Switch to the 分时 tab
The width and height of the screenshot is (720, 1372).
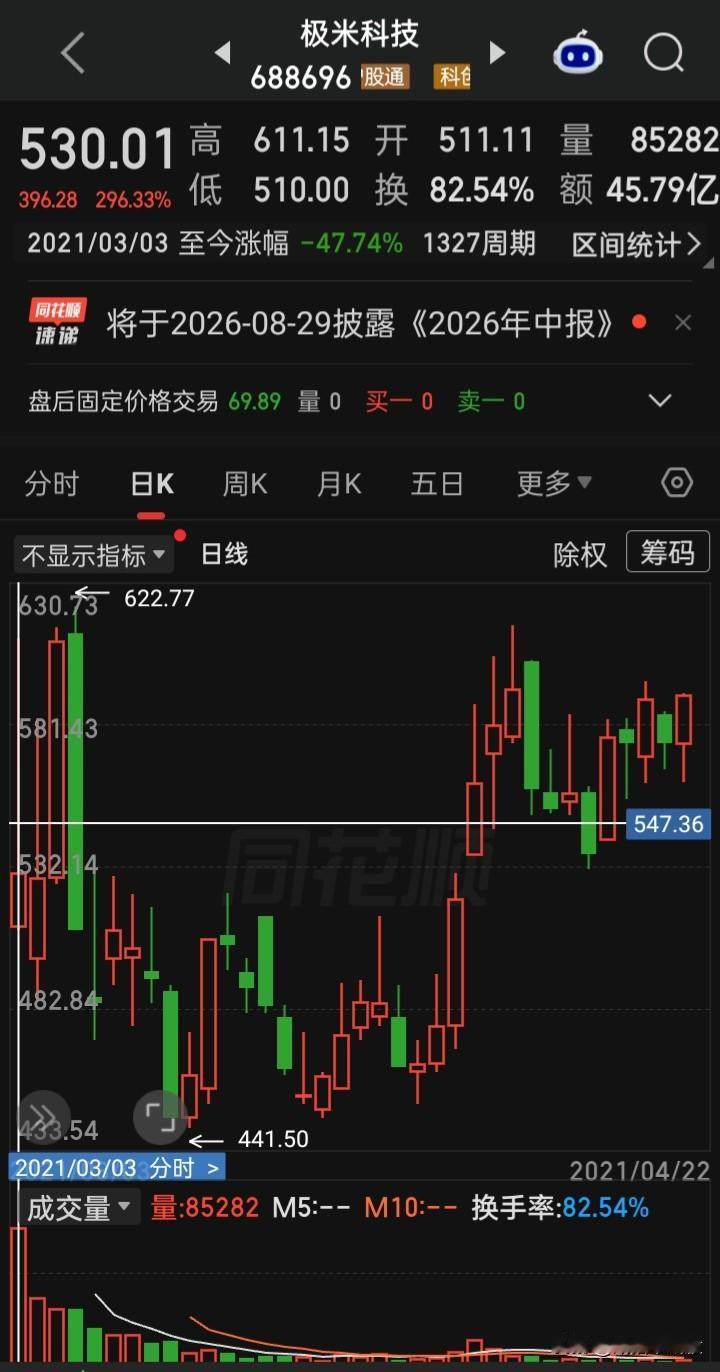click(x=51, y=484)
